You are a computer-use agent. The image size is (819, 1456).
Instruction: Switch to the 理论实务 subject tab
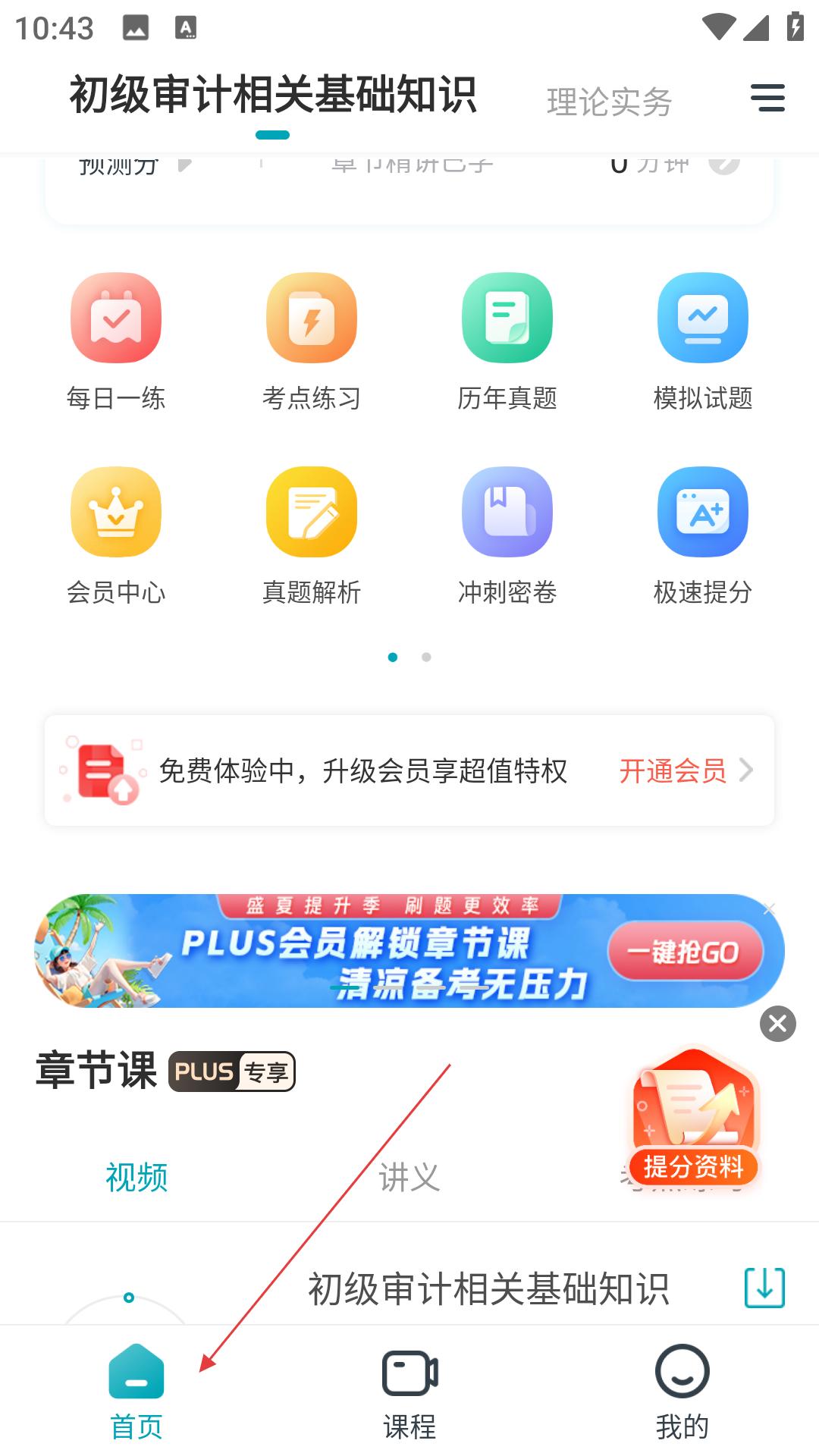click(609, 102)
